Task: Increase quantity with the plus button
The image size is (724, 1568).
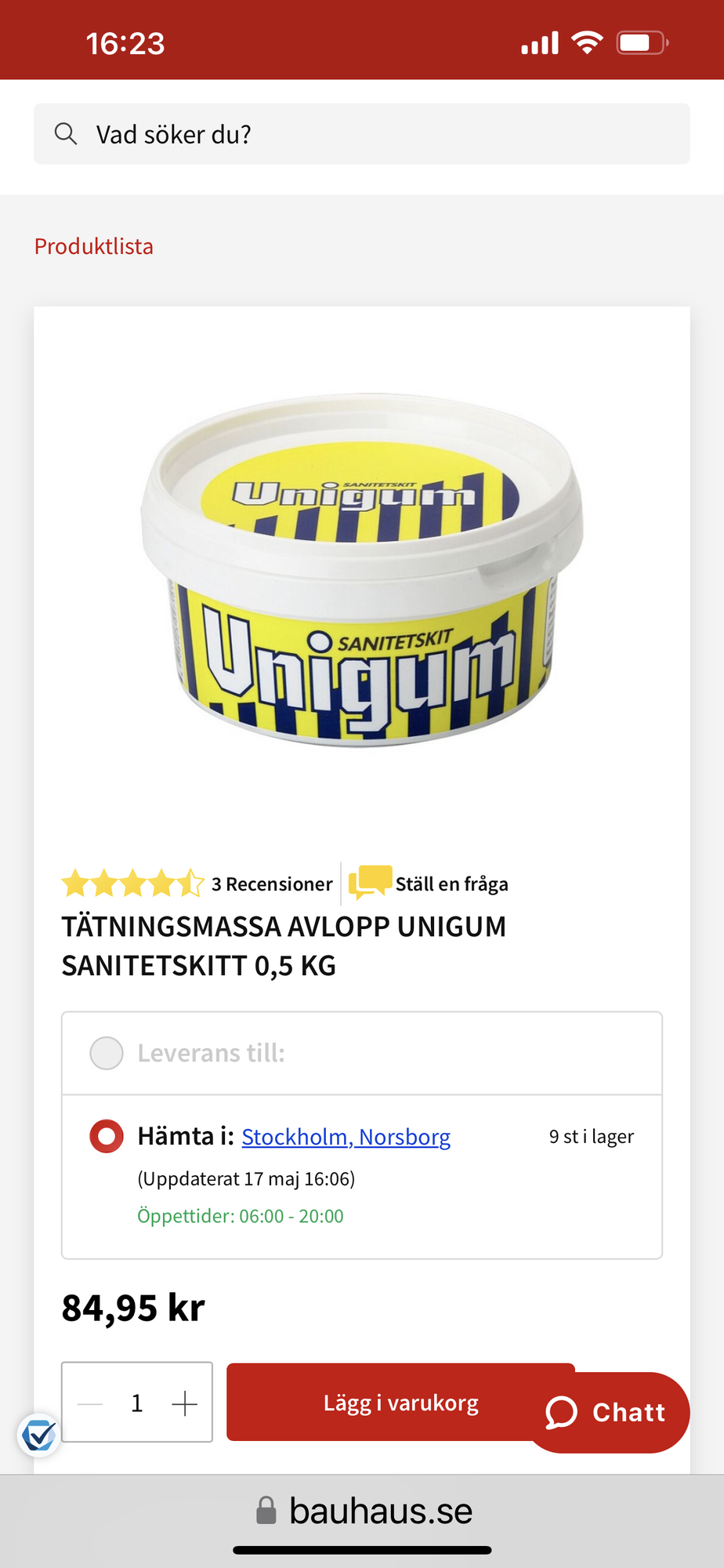Action: (184, 1403)
